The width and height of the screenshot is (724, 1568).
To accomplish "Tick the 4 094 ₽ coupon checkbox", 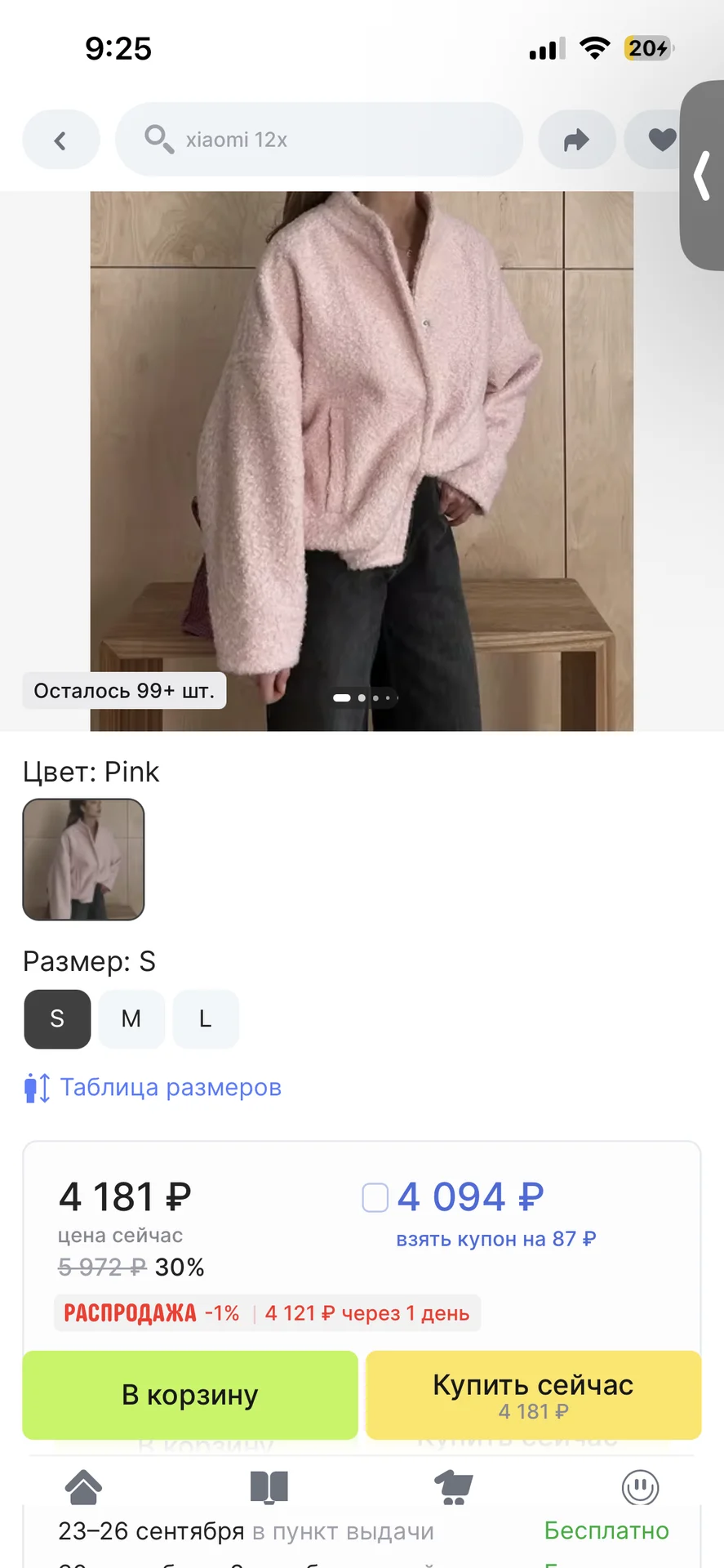I will 375,1198.
